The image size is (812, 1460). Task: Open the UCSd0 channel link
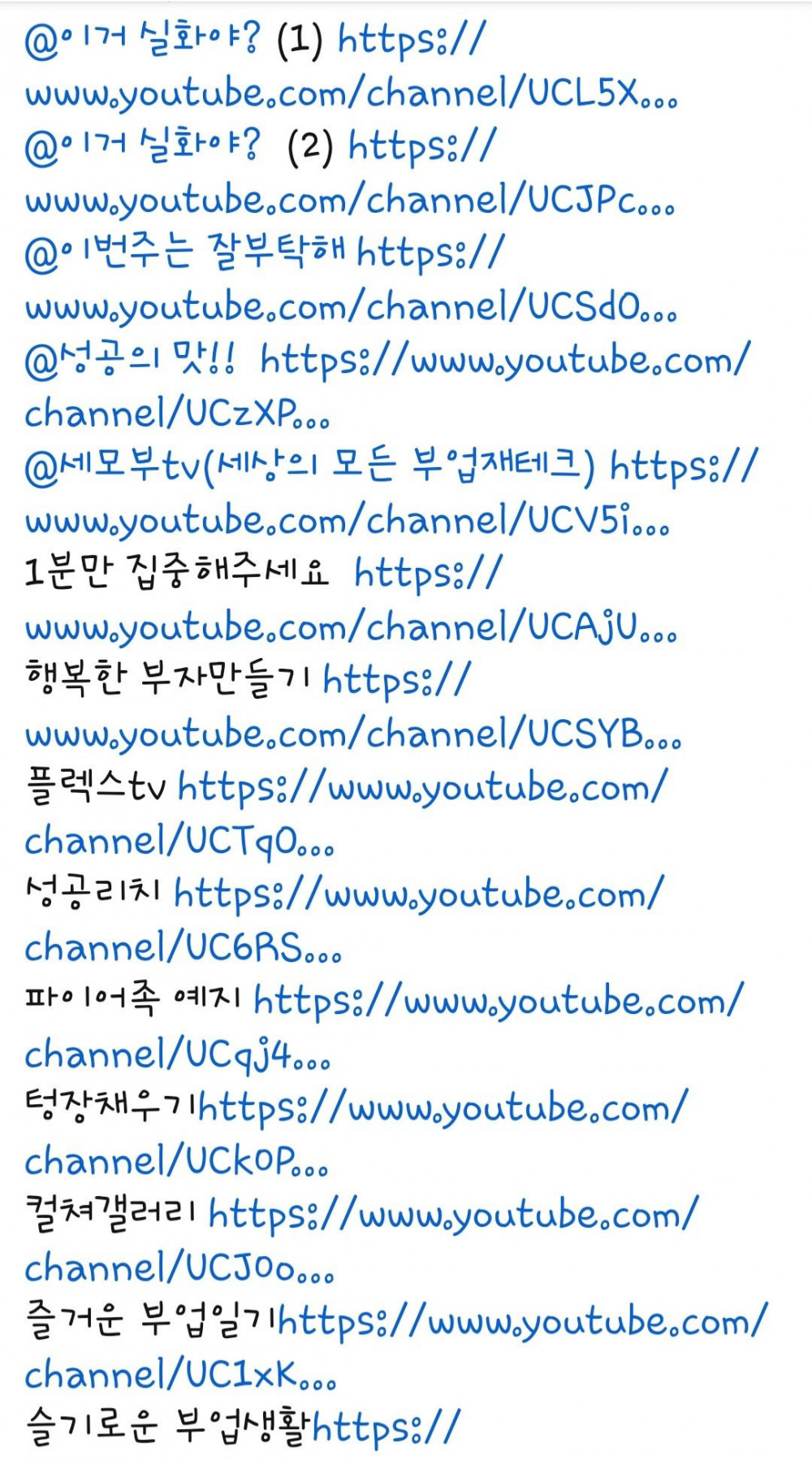(x=349, y=308)
